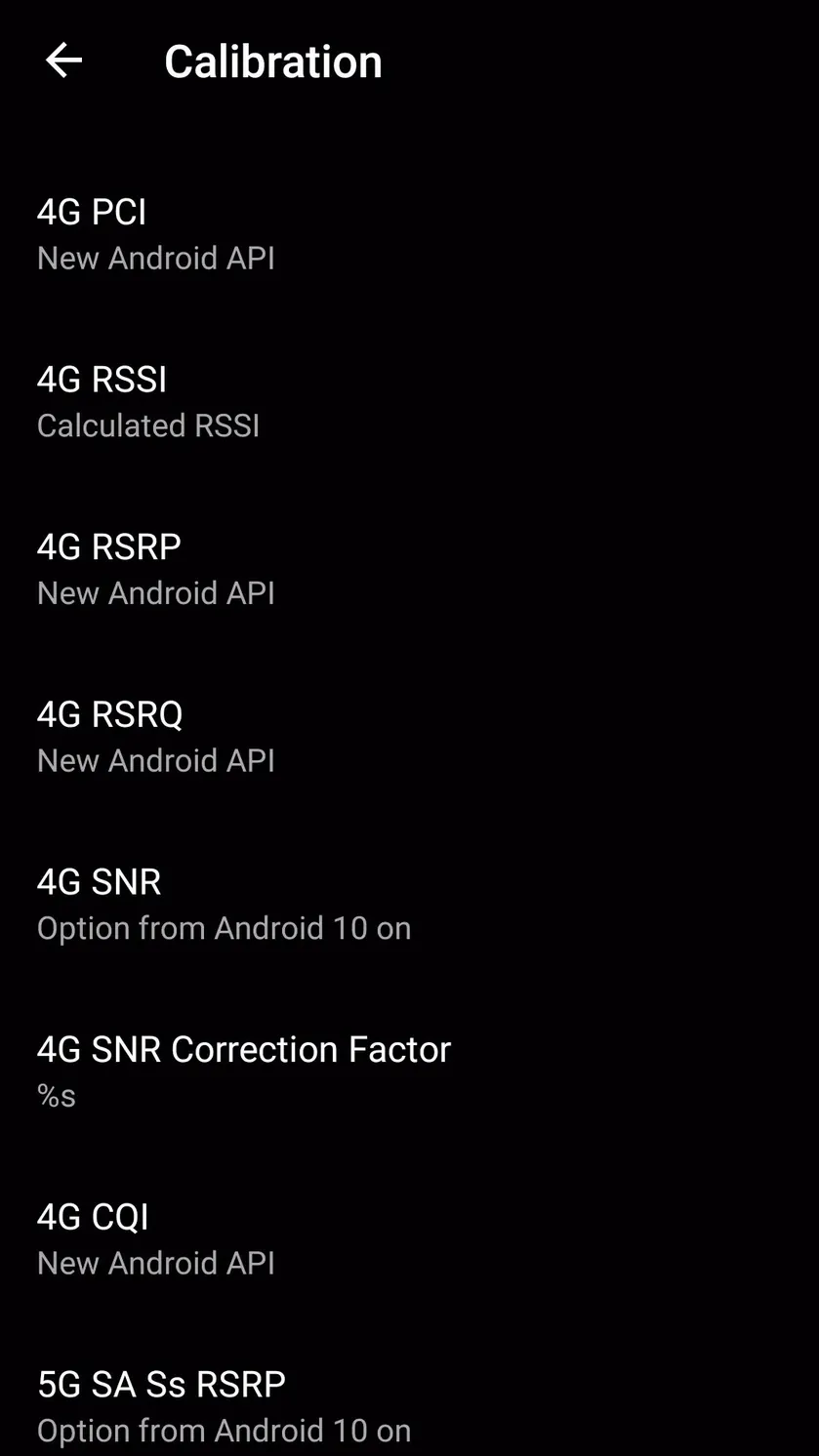Select the 4G RSRP row

point(409,569)
